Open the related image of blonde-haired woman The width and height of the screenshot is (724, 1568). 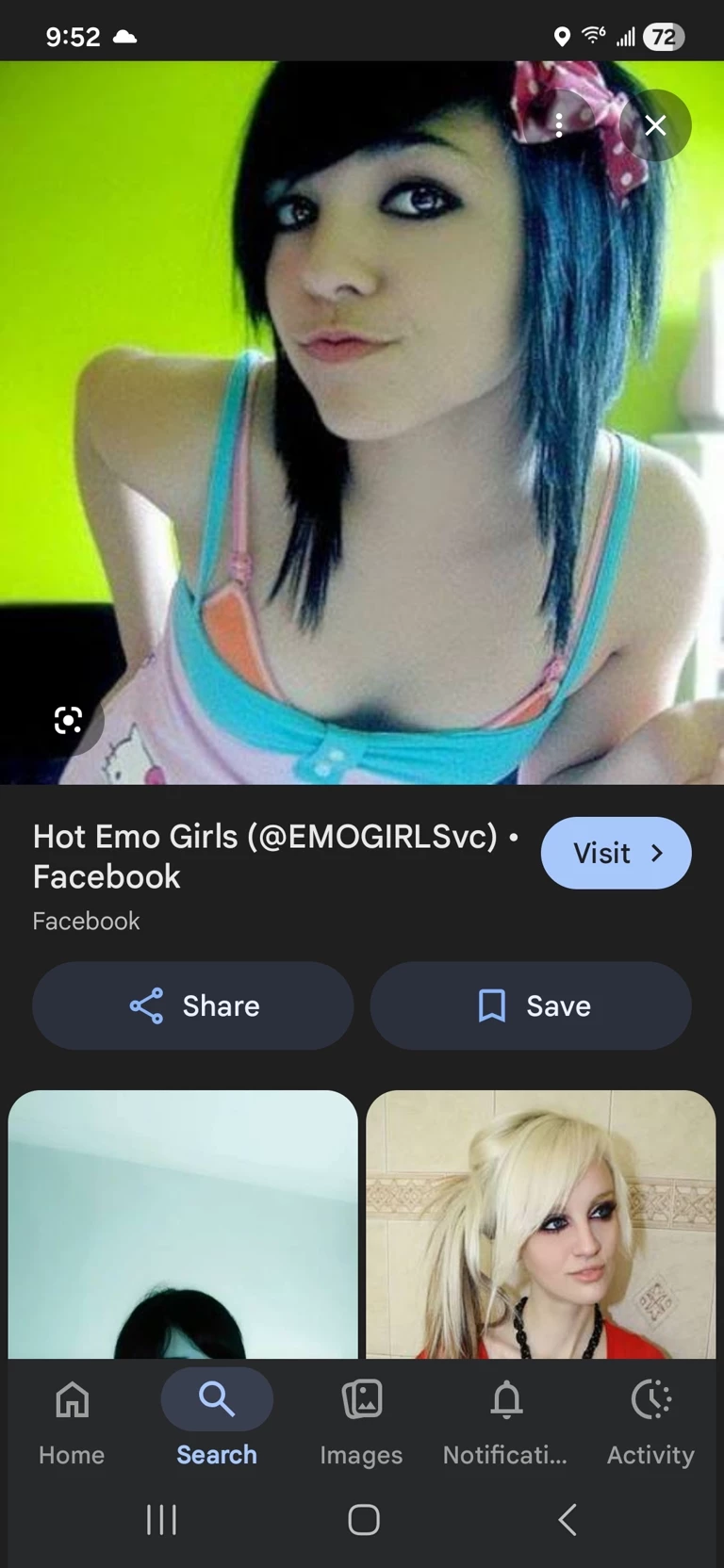540,1223
